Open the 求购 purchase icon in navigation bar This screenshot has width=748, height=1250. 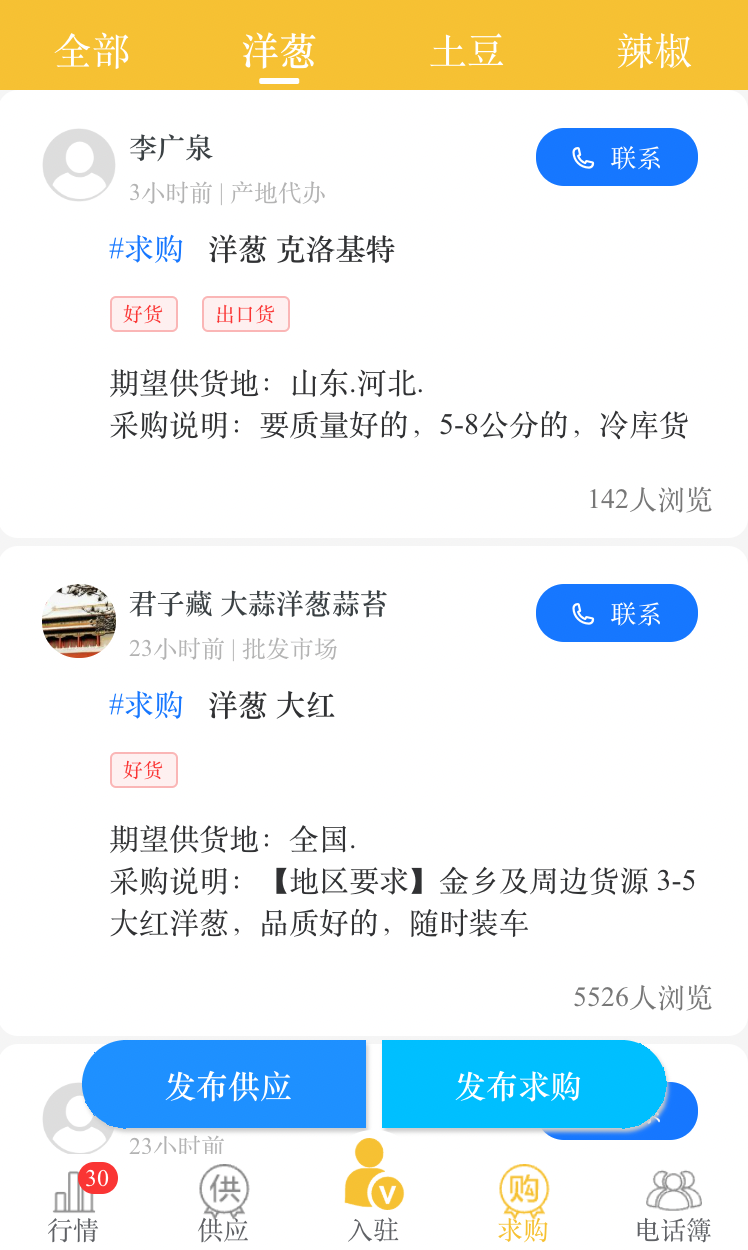pos(520,1190)
